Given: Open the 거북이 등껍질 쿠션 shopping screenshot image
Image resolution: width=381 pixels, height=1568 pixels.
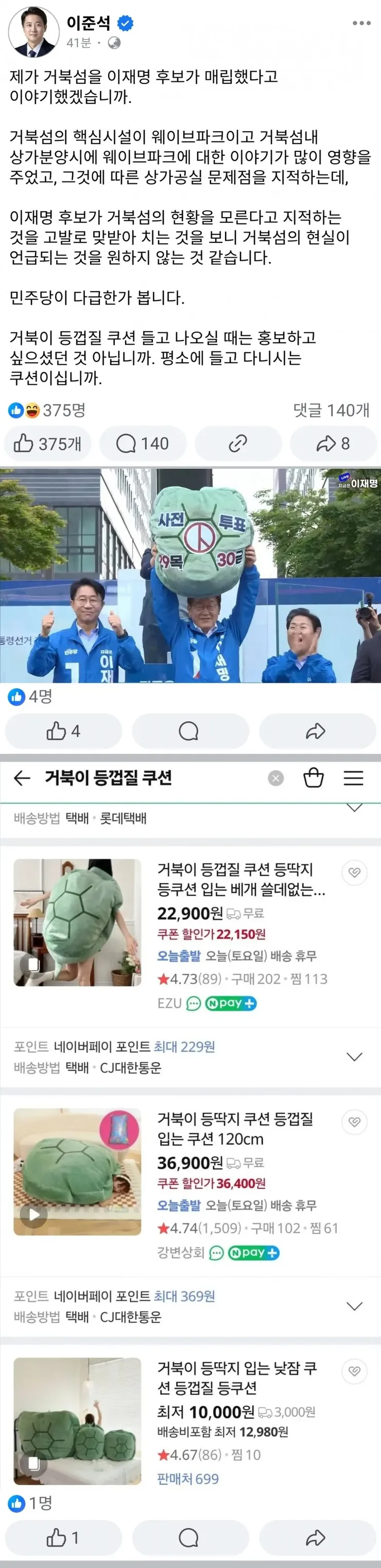Looking at the screenshot, I should [190, 1126].
